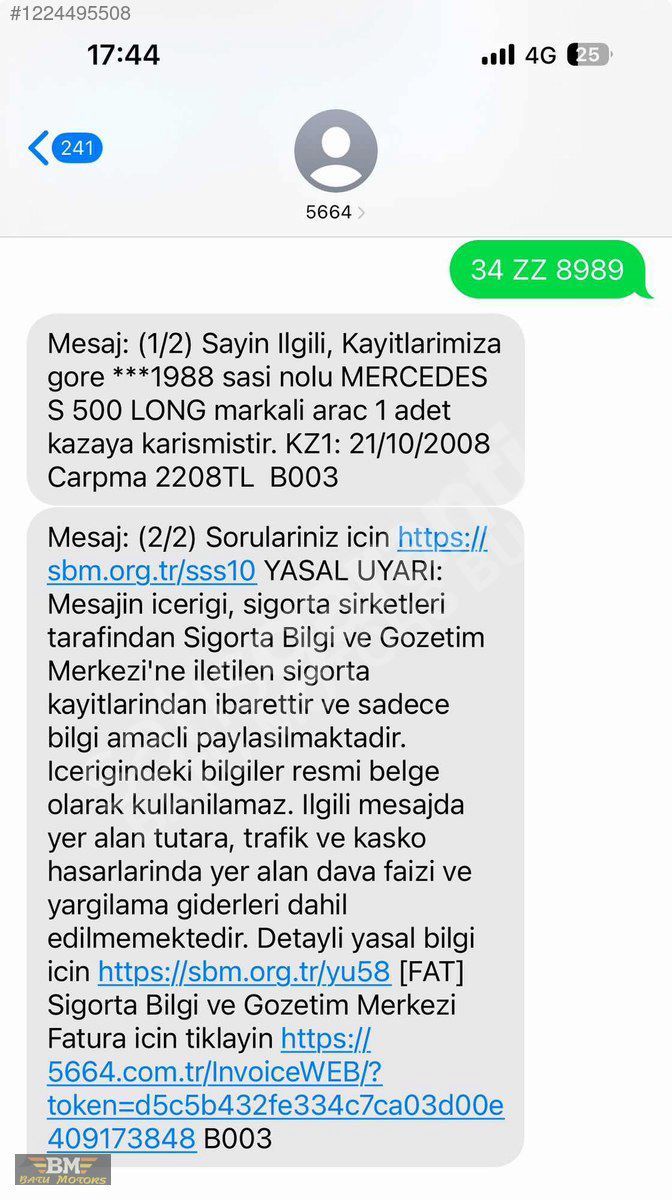
Task: Open the 5664.com.tr InvoiceWEB invoice link
Action: (x=275, y=1089)
